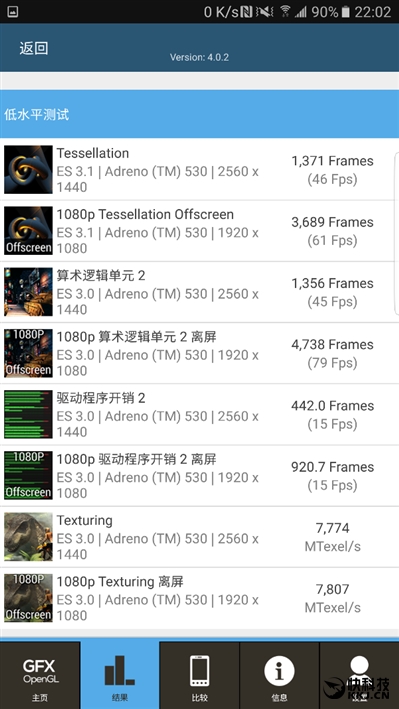Screen dimensions: 399x709
Task: Open the 信息 info tab
Action: (x=279, y=675)
